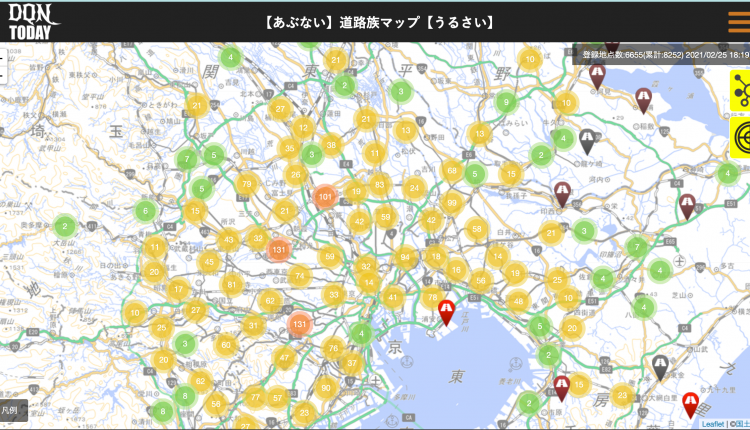Expand the orange cluster marked 101

325,197
